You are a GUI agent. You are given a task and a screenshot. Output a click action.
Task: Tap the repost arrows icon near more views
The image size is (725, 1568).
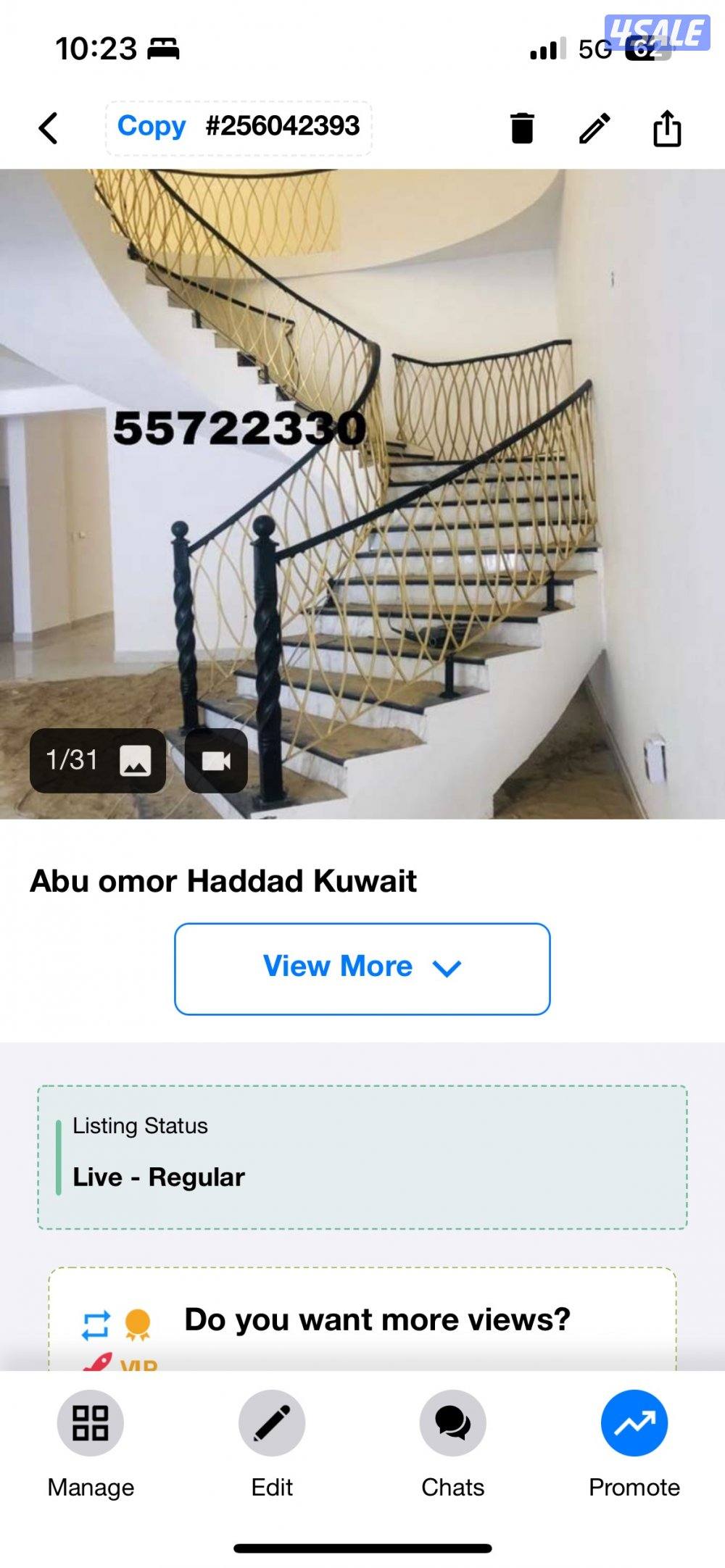coord(97,1320)
